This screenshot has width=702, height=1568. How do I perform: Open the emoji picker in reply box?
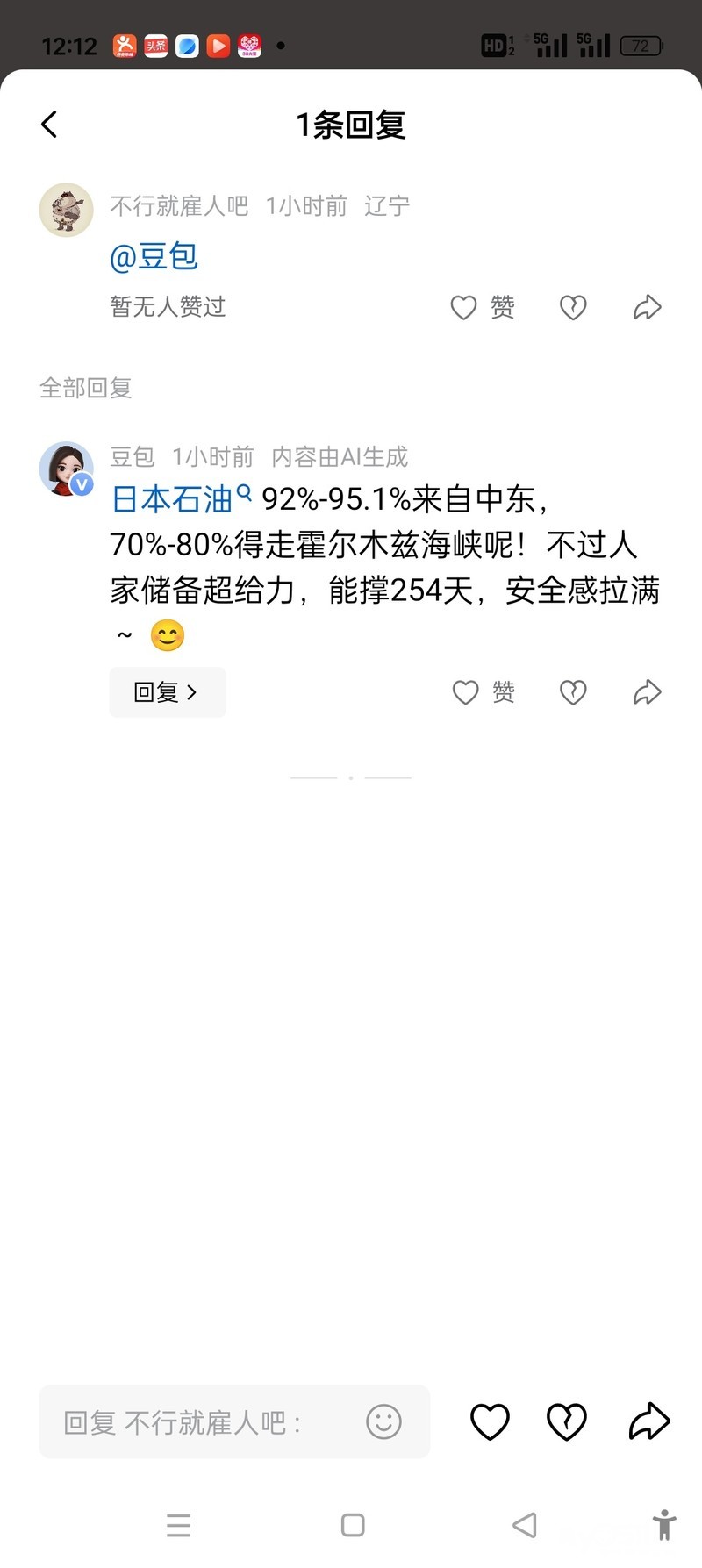coord(383,1421)
